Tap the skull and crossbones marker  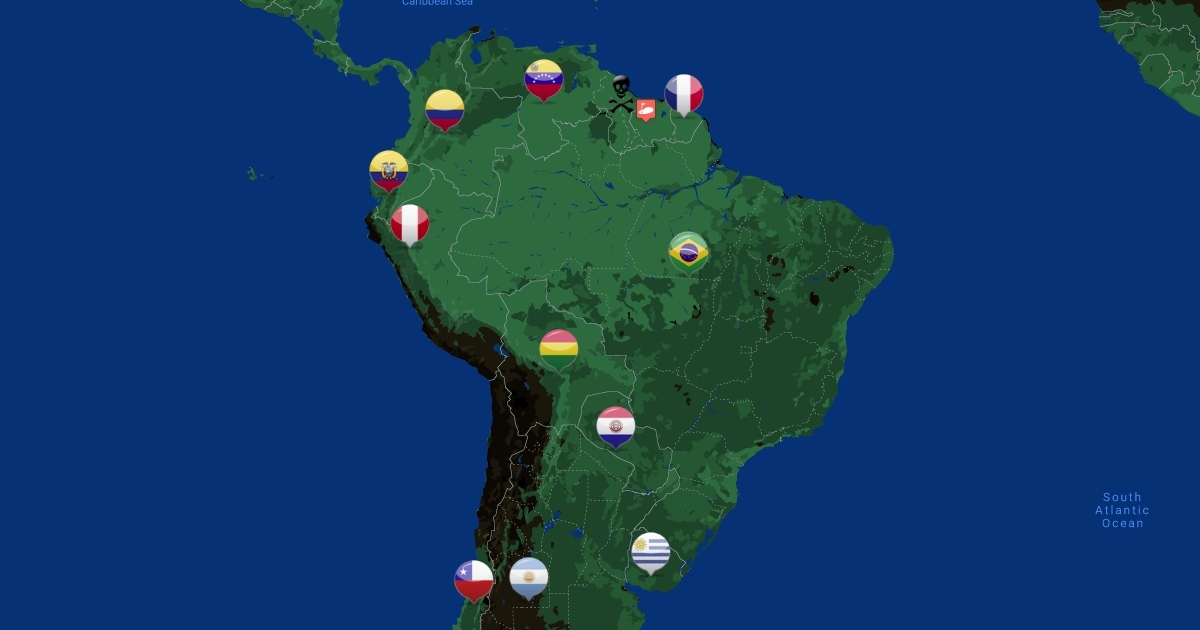tap(621, 93)
